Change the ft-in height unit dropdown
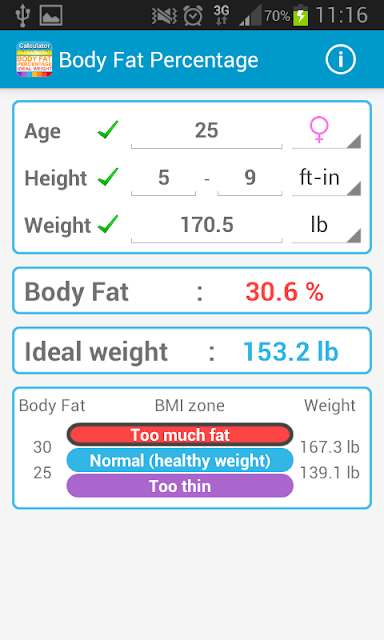The height and width of the screenshot is (640, 384). (326, 178)
